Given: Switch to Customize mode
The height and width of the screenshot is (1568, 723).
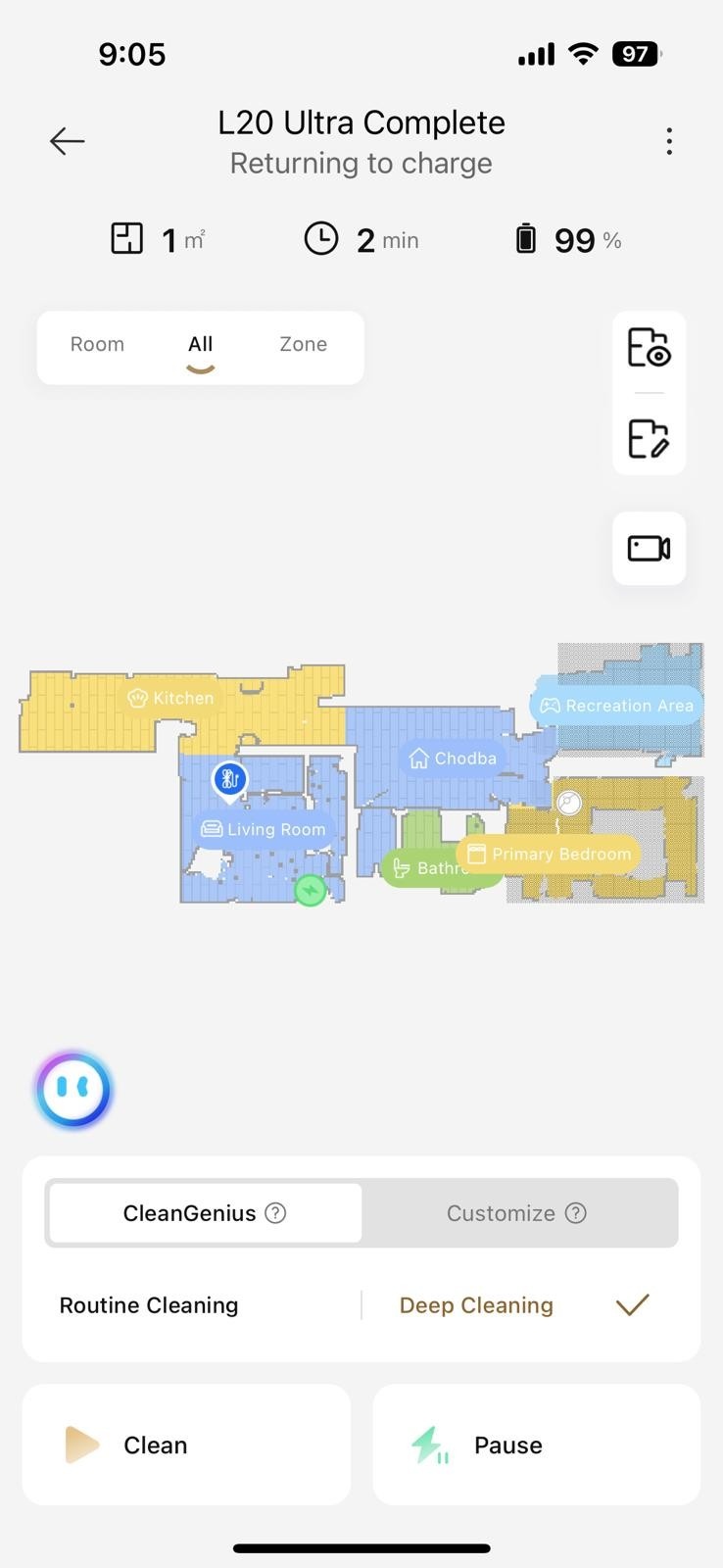Looking at the screenshot, I should [516, 1213].
